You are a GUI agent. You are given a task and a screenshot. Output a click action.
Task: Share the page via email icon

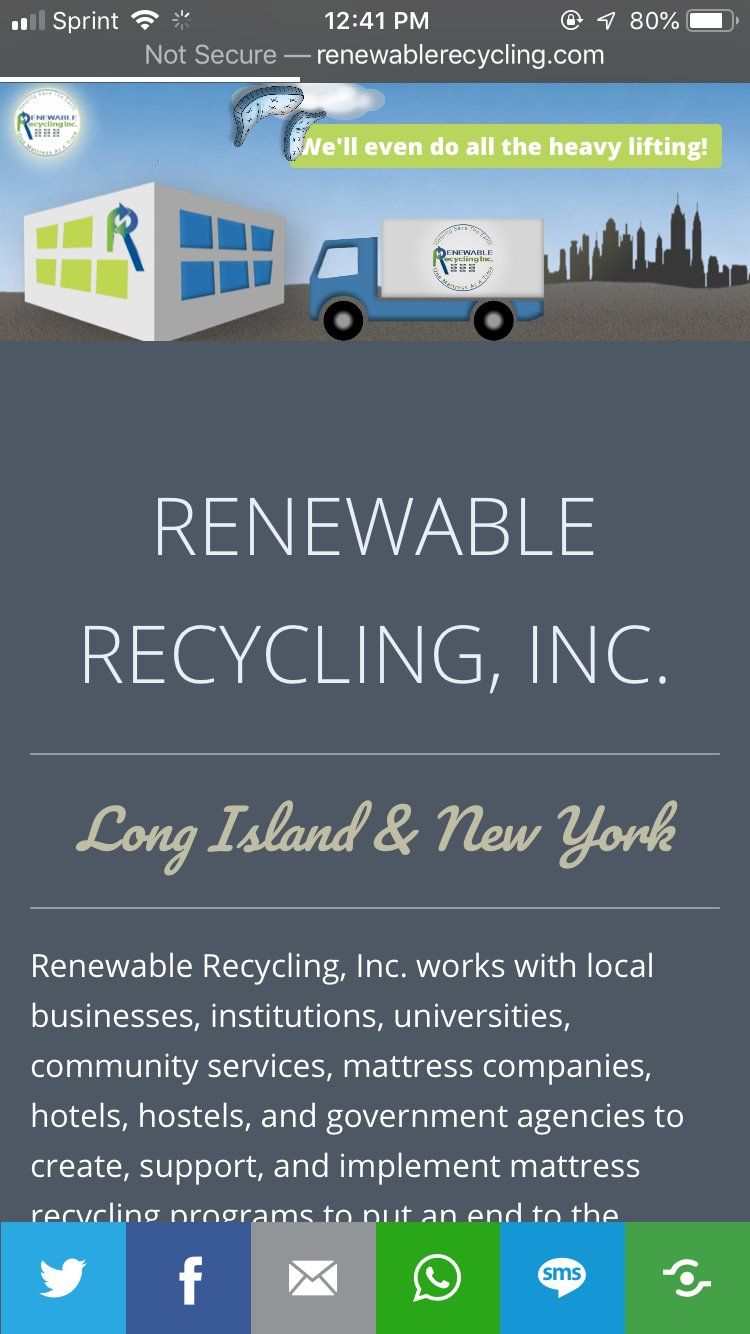[313, 1278]
